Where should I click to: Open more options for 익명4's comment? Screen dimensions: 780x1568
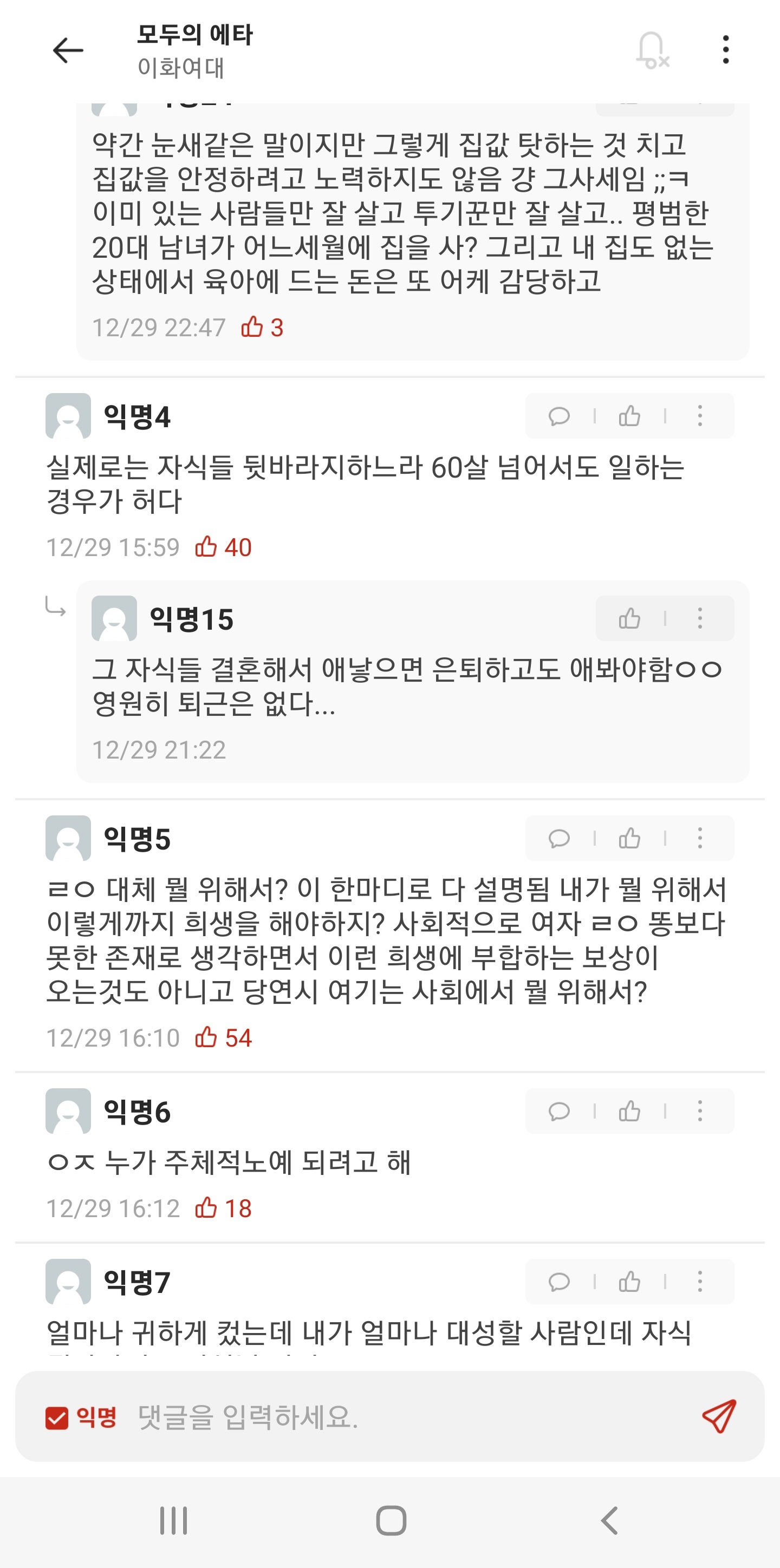coord(700,416)
